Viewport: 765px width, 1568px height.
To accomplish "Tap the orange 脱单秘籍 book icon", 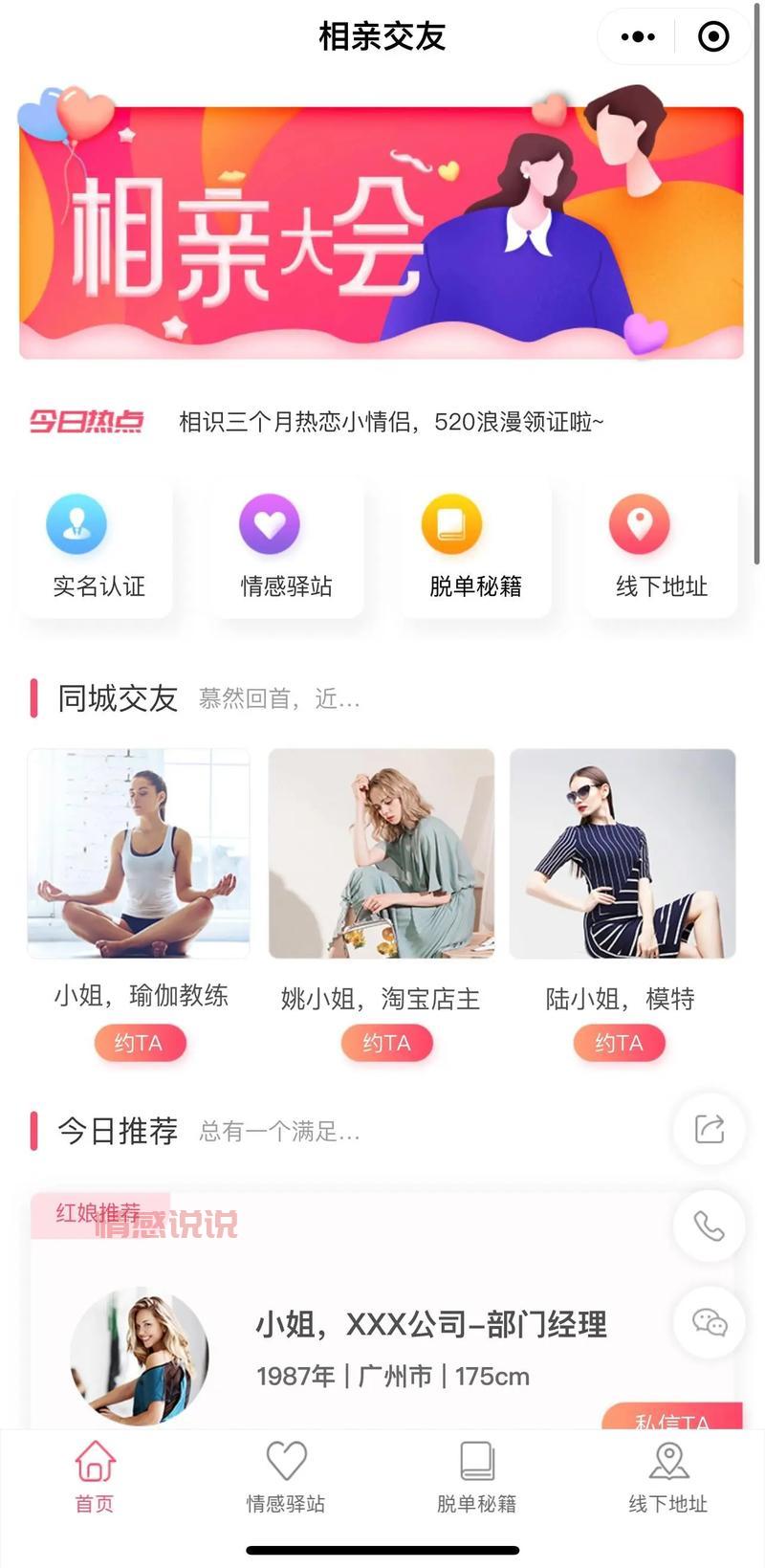I will (x=452, y=524).
